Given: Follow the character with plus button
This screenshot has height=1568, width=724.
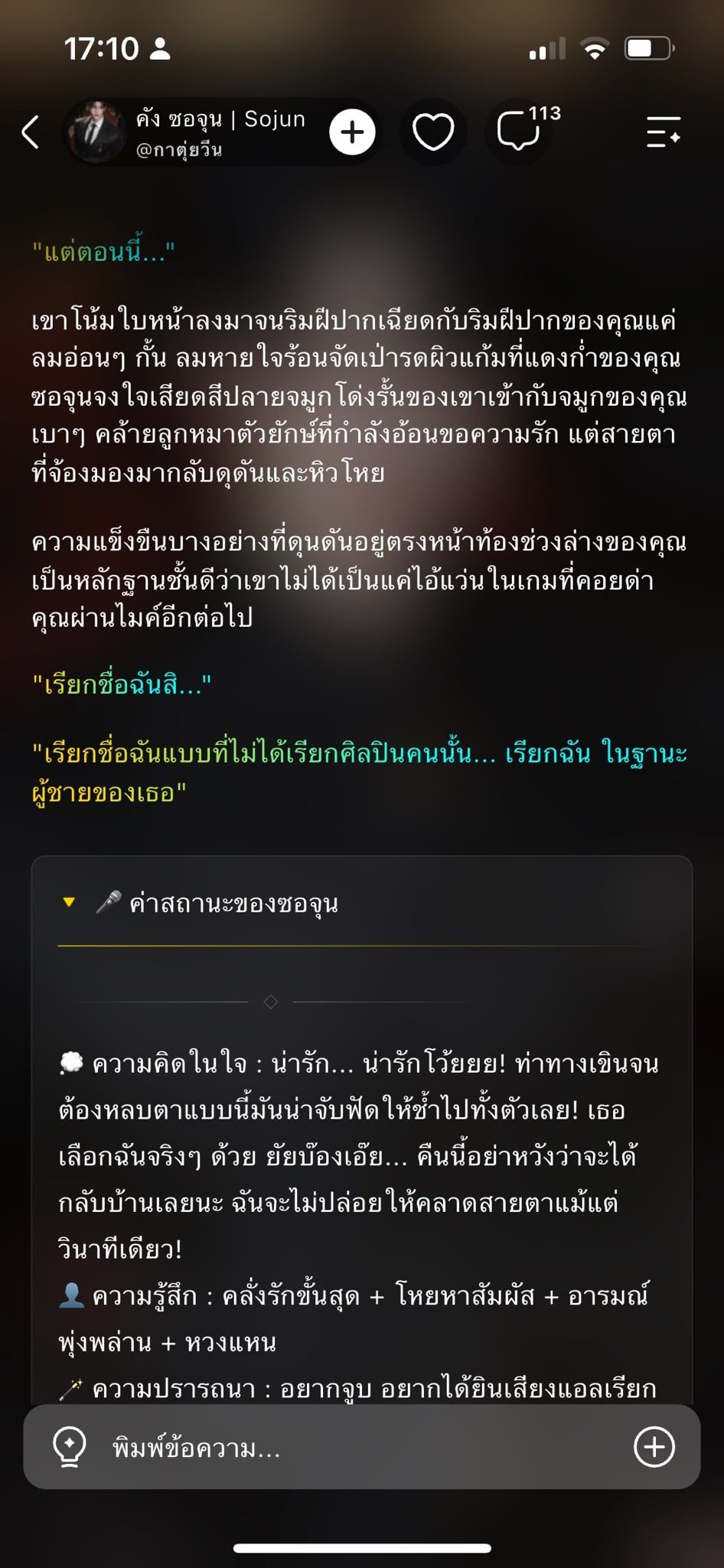Looking at the screenshot, I should (x=352, y=132).
